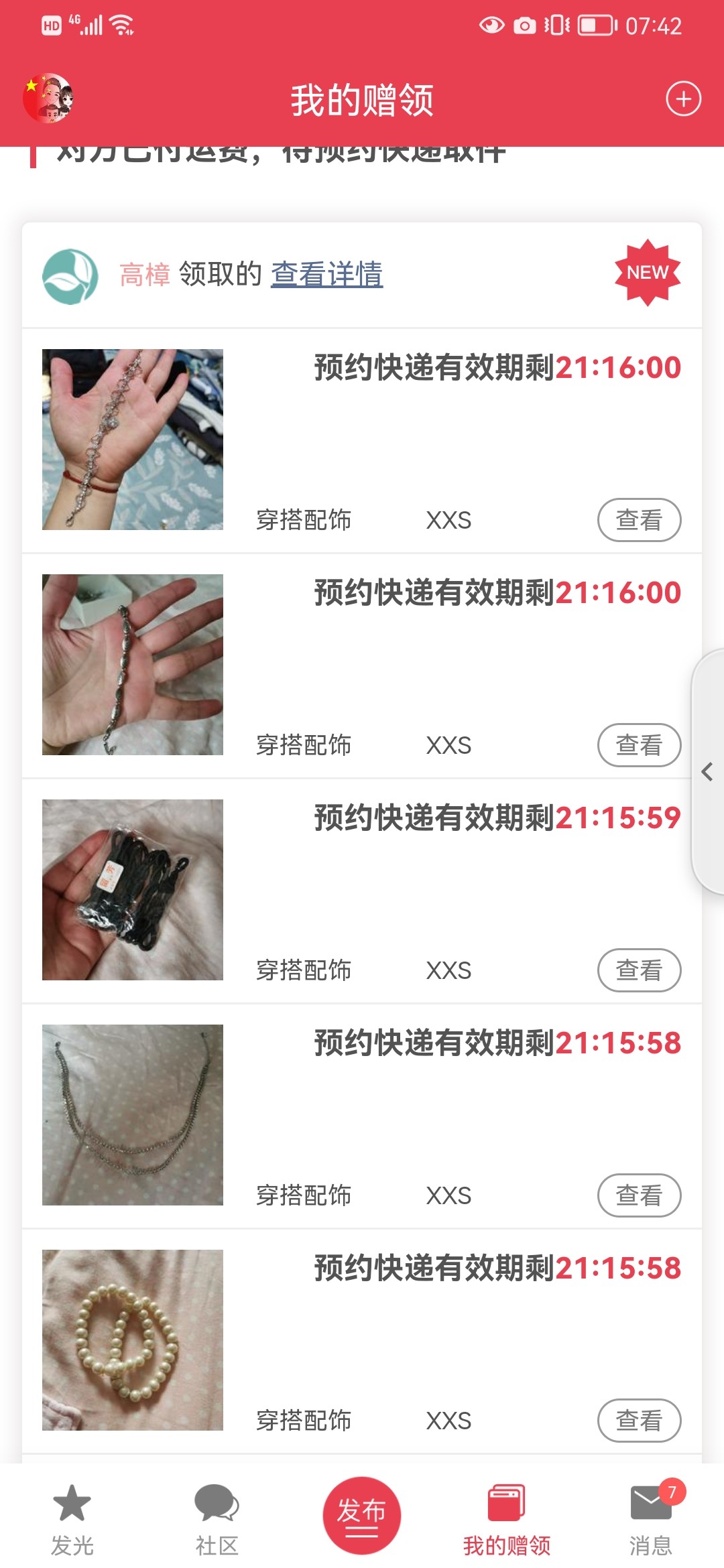Open 高樟's leaf avatar

click(x=70, y=276)
